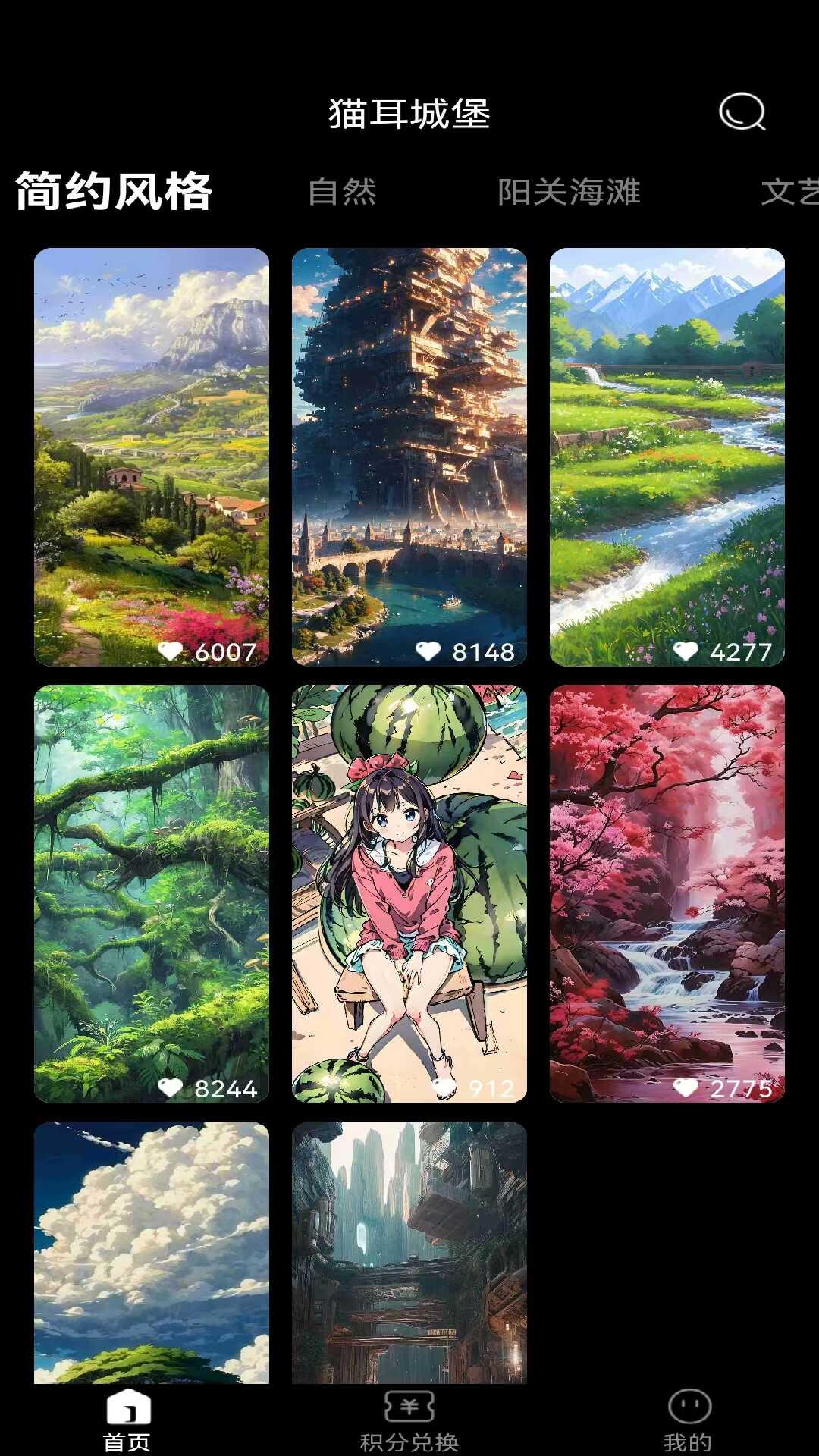Switch to the 阳关海滩 category tab
Viewport: 819px width, 1456px height.
point(569,192)
